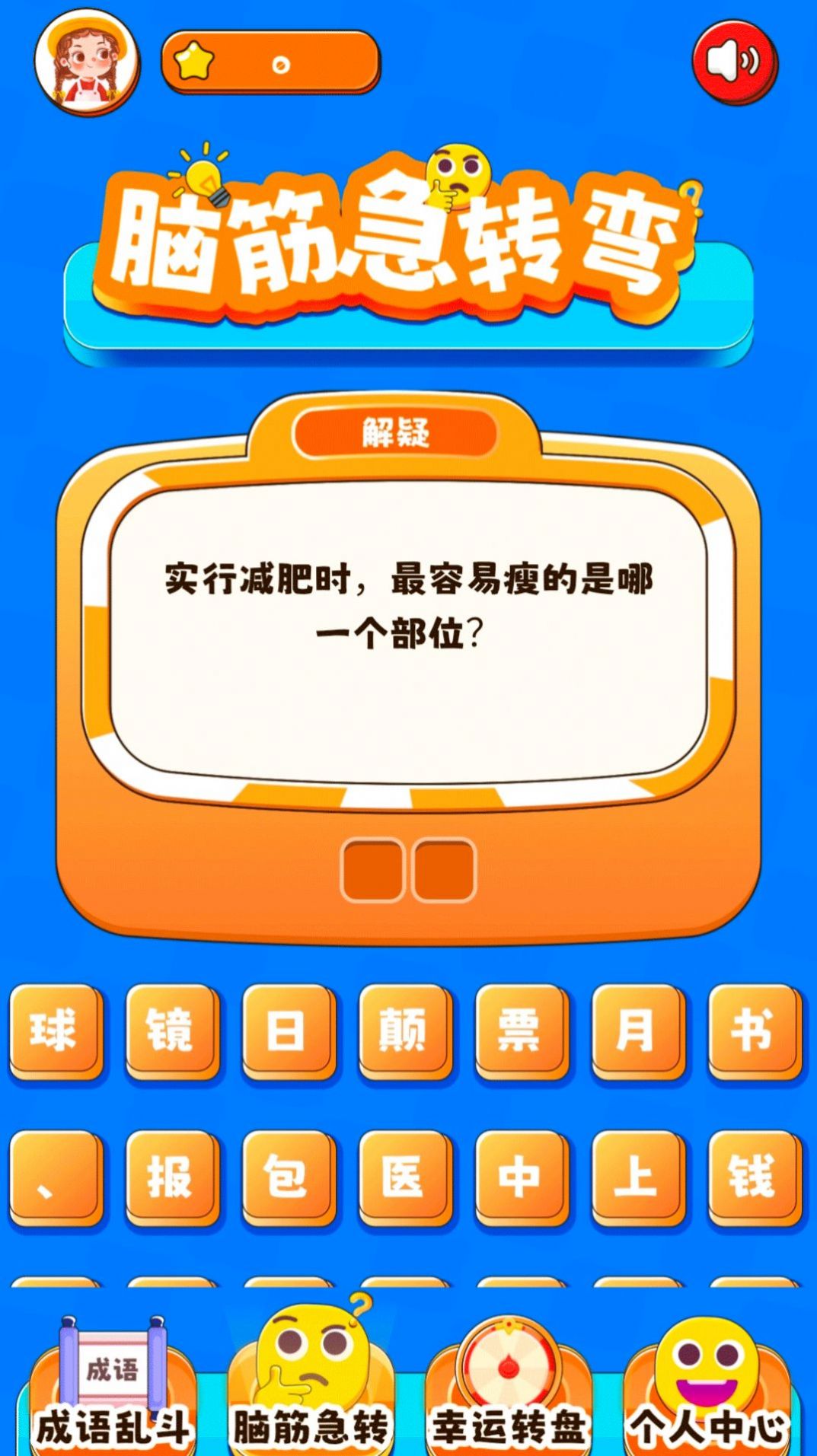Pick the character tile 书
The height and width of the screenshot is (1456, 817).
[x=754, y=1031]
